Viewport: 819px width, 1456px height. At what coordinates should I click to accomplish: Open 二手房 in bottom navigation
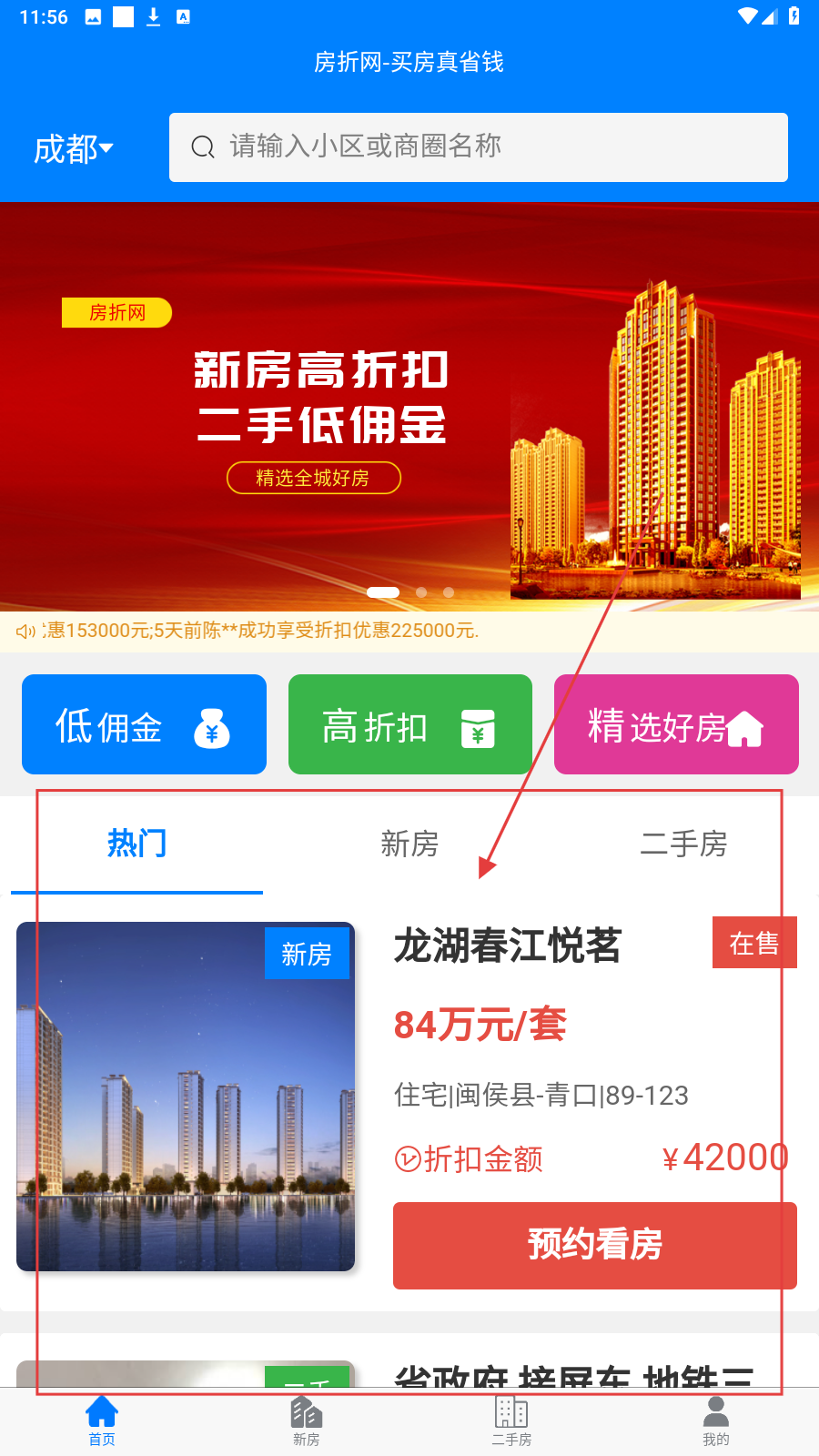511,1421
